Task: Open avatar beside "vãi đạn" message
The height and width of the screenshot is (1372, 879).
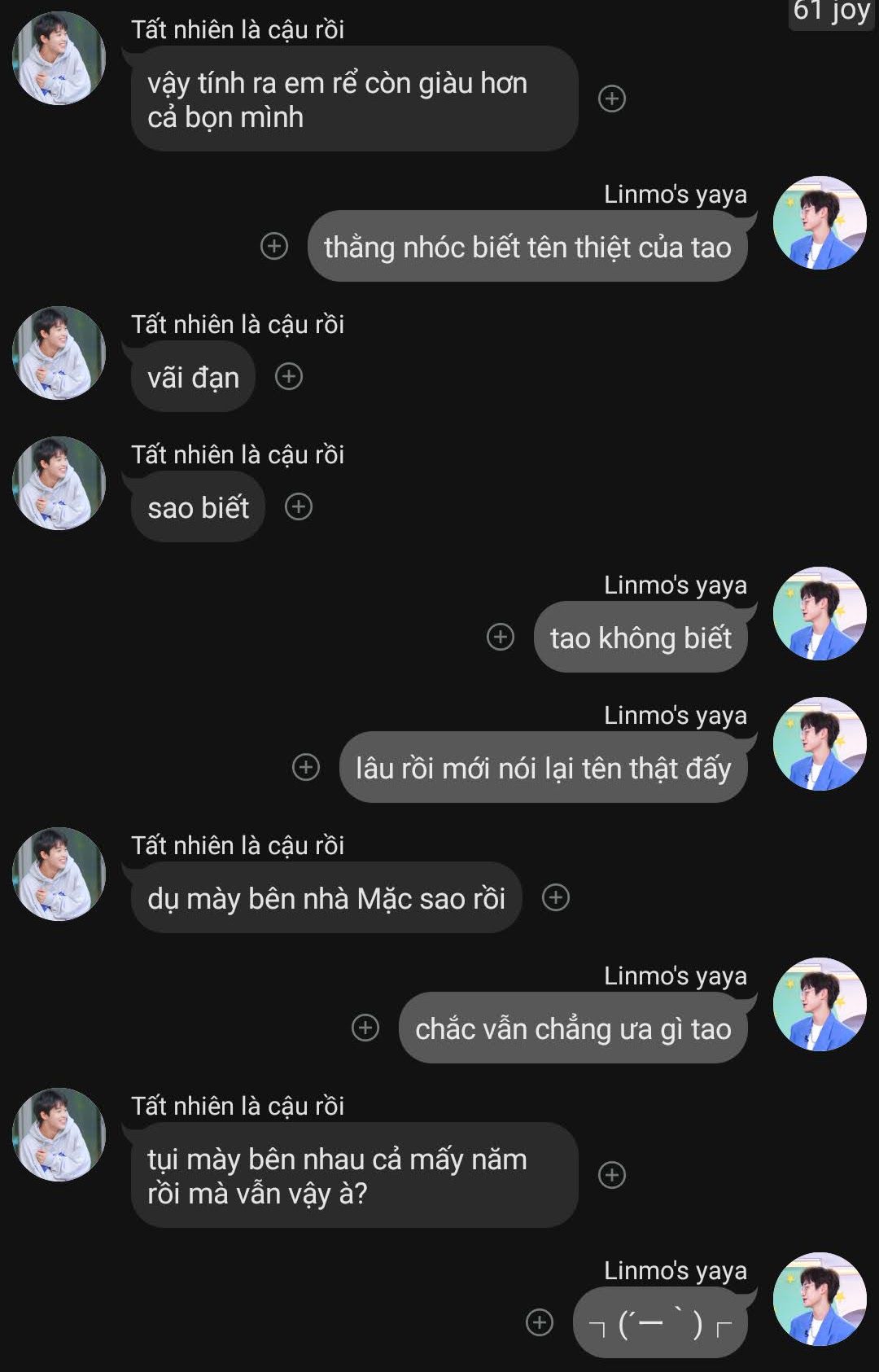Action: point(59,353)
